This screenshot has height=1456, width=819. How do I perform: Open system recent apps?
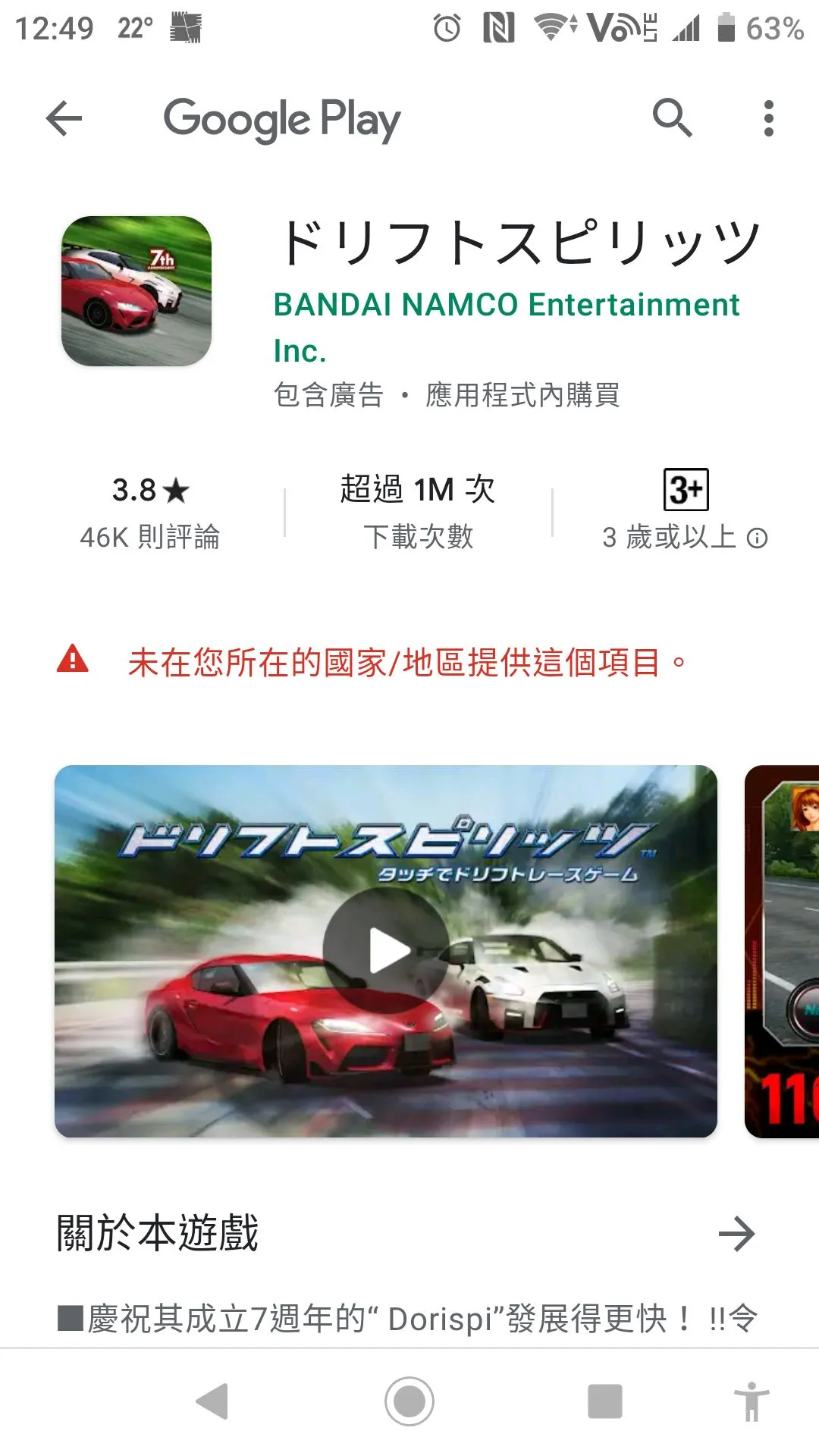(604, 1401)
